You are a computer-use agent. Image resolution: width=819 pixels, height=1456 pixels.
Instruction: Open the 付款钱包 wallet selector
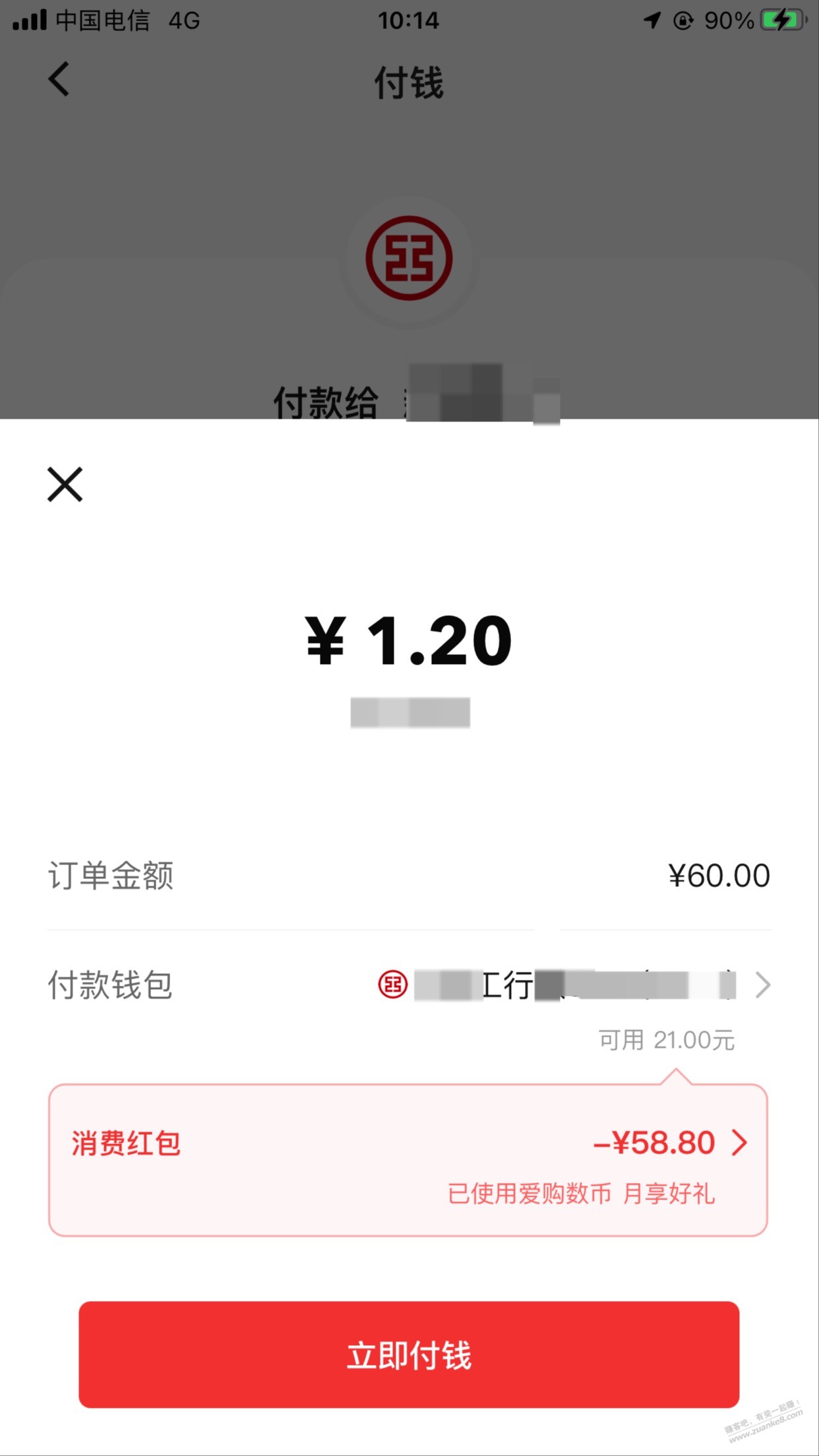pyautogui.click(x=409, y=985)
